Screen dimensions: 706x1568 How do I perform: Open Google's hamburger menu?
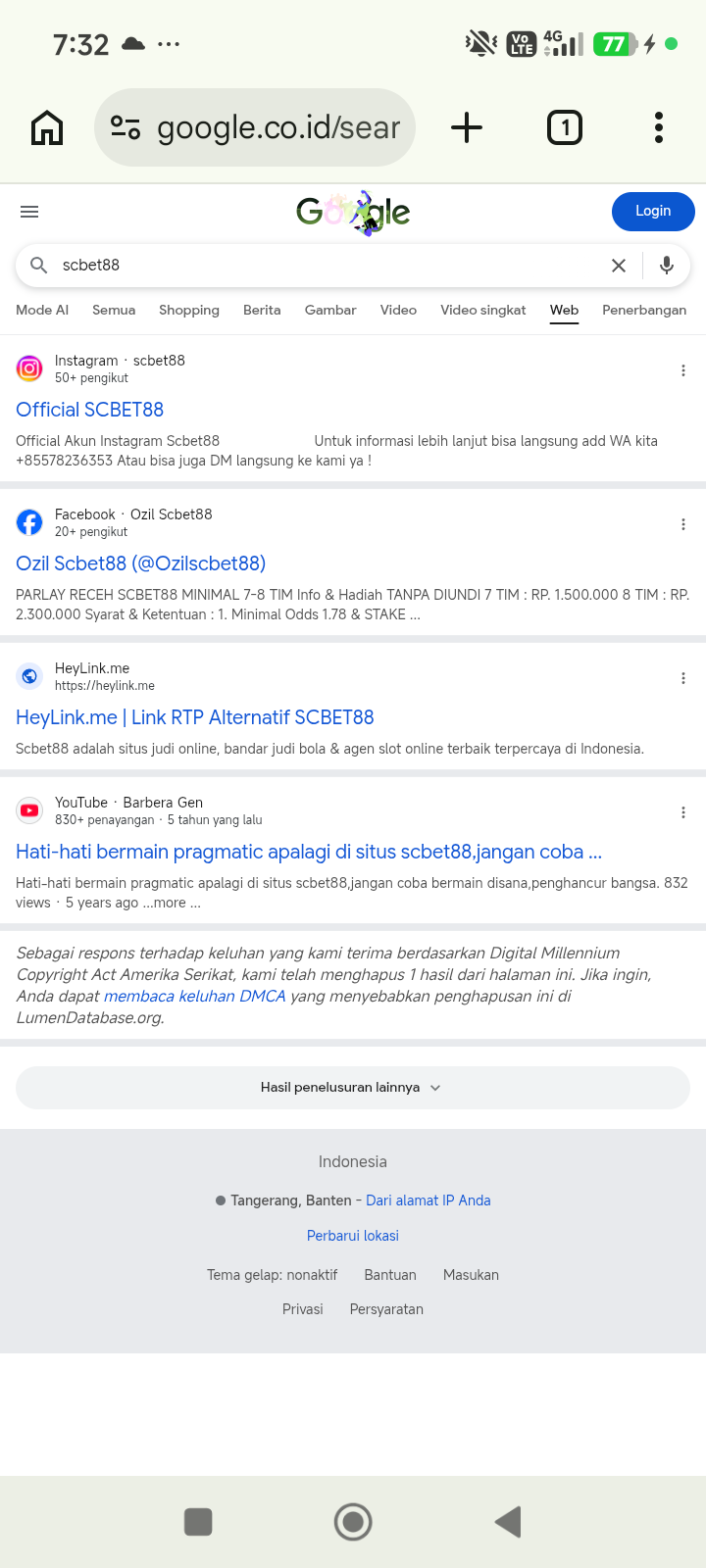click(x=29, y=212)
